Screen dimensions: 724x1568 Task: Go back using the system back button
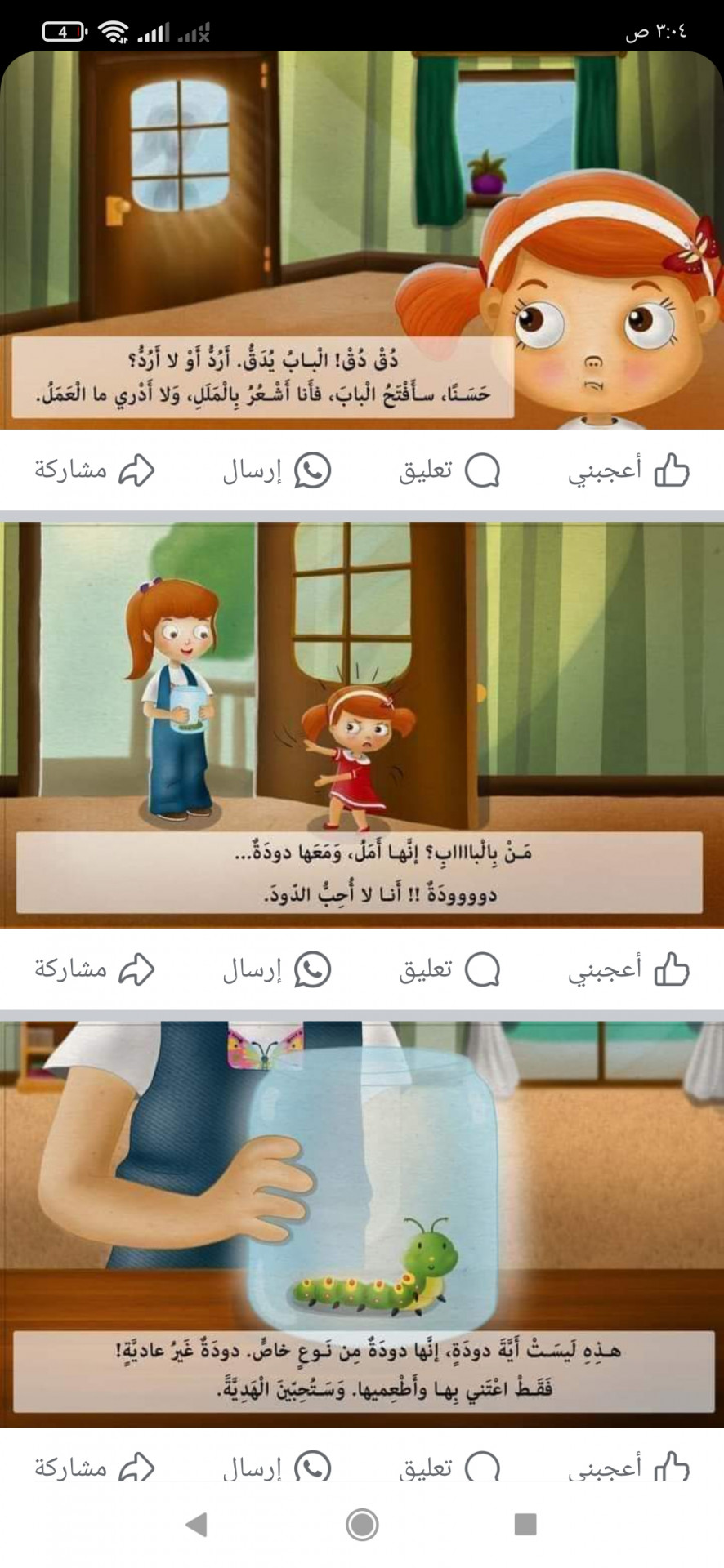tap(196, 1524)
